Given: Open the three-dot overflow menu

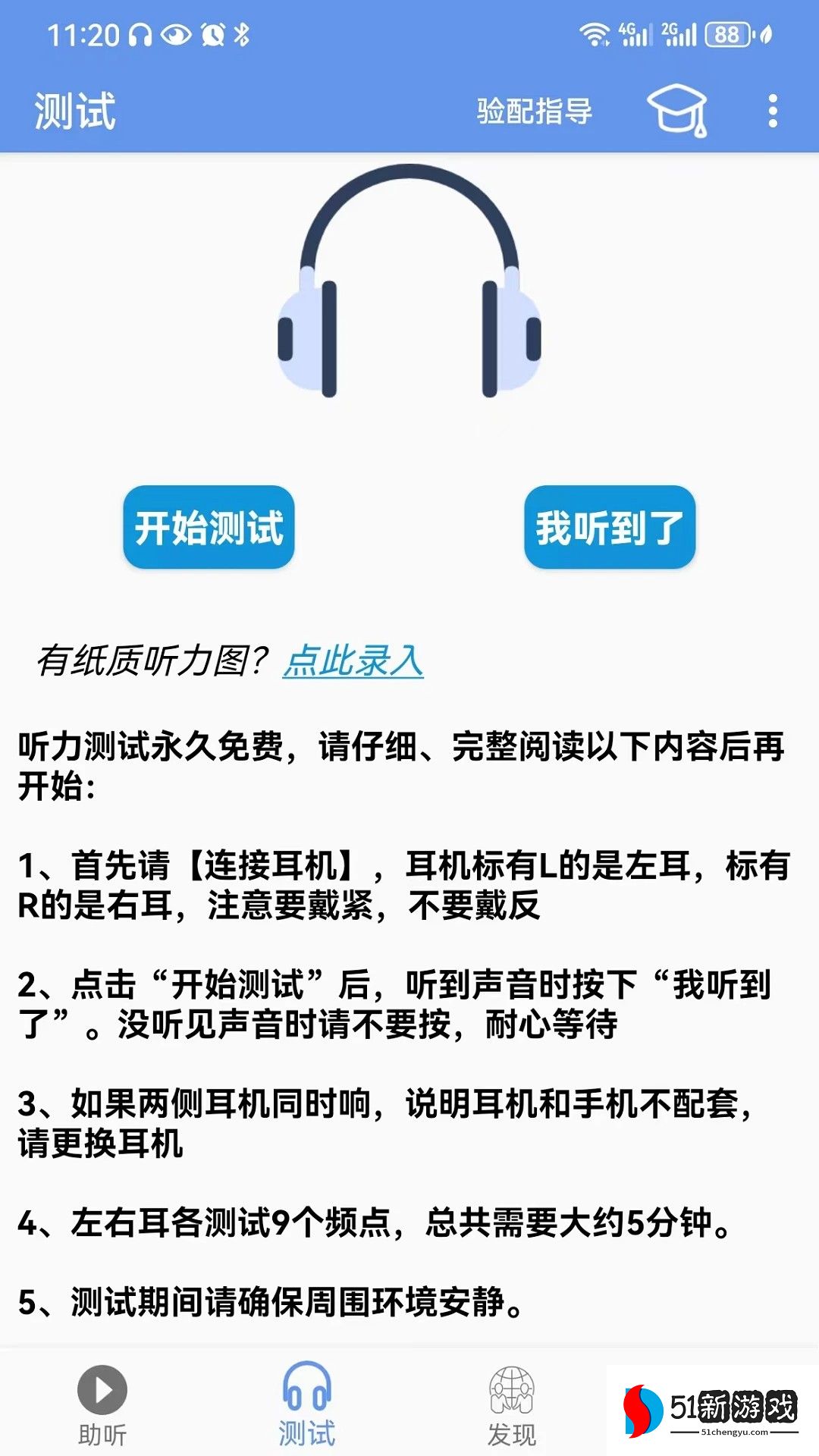Looking at the screenshot, I should coord(772,111).
